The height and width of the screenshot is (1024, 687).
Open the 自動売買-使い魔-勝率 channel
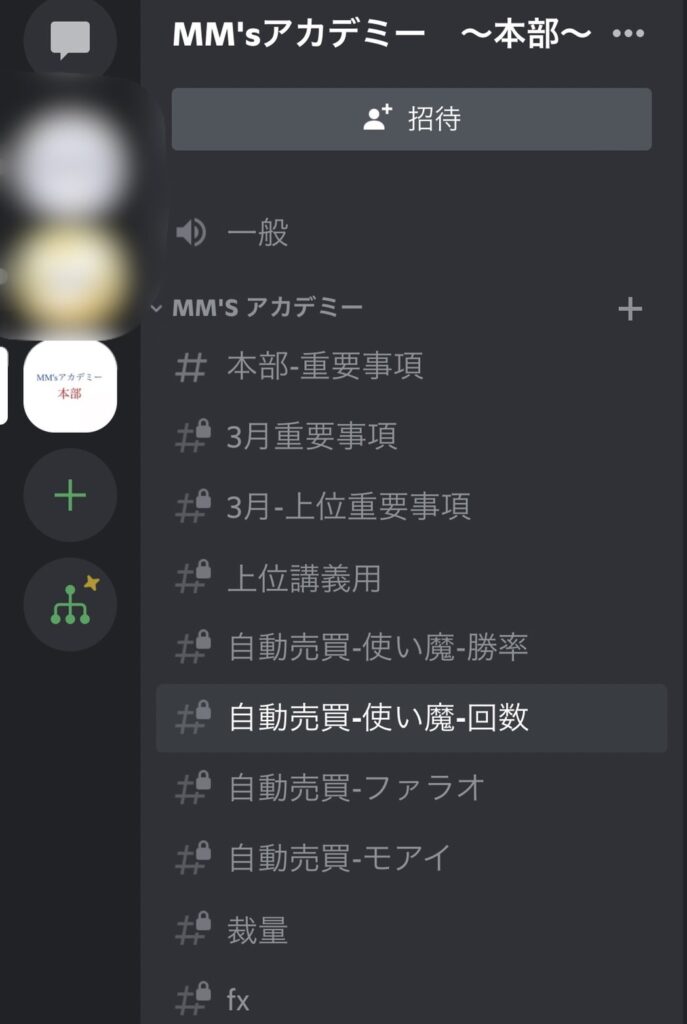click(377, 648)
